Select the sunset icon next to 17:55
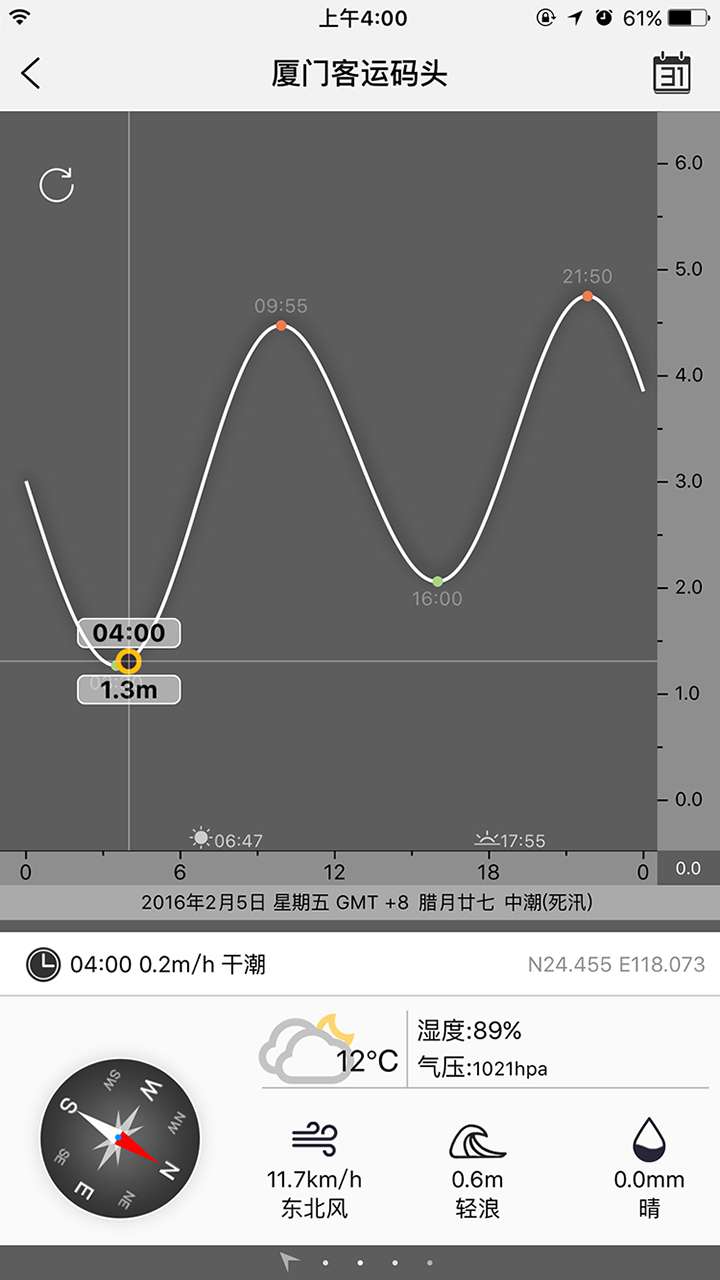Viewport: 720px width, 1280px height. click(487, 836)
